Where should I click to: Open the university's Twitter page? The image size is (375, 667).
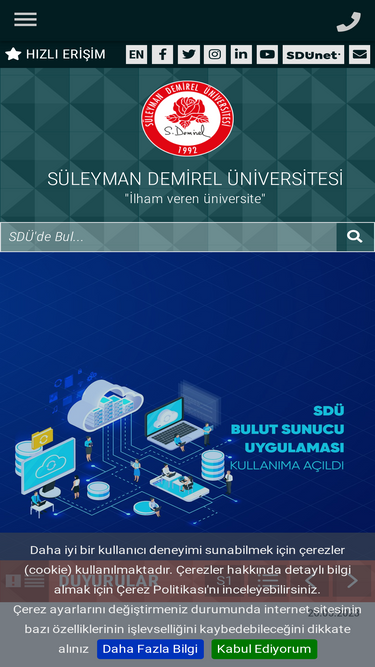(x=189, y=54)
